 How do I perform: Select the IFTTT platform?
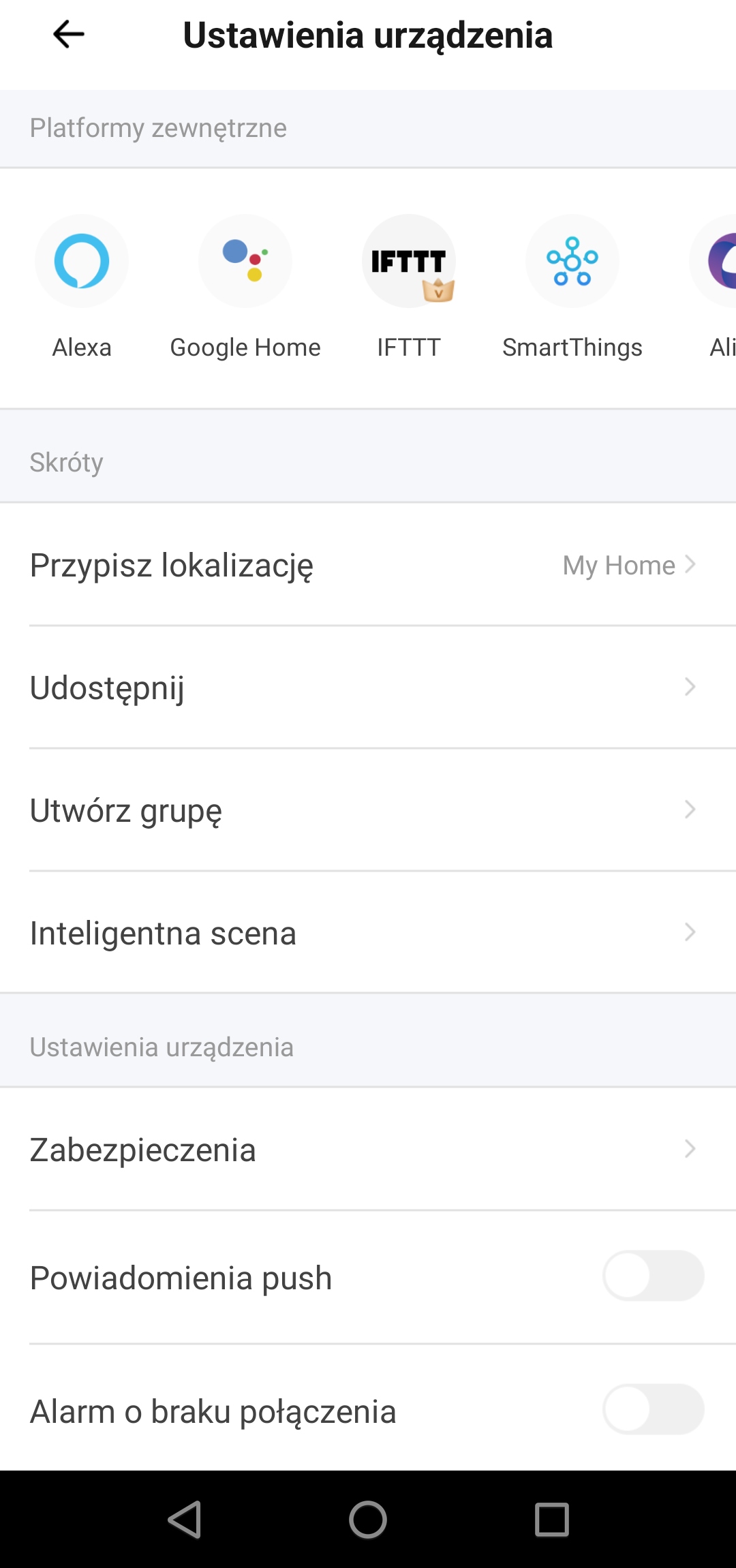coord(409,262)
